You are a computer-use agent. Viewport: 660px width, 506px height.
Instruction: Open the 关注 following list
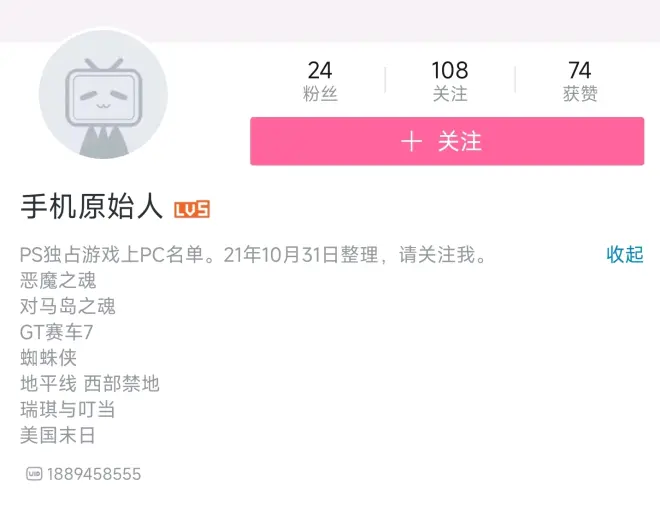pyautogui.click(x=449, y=81)
